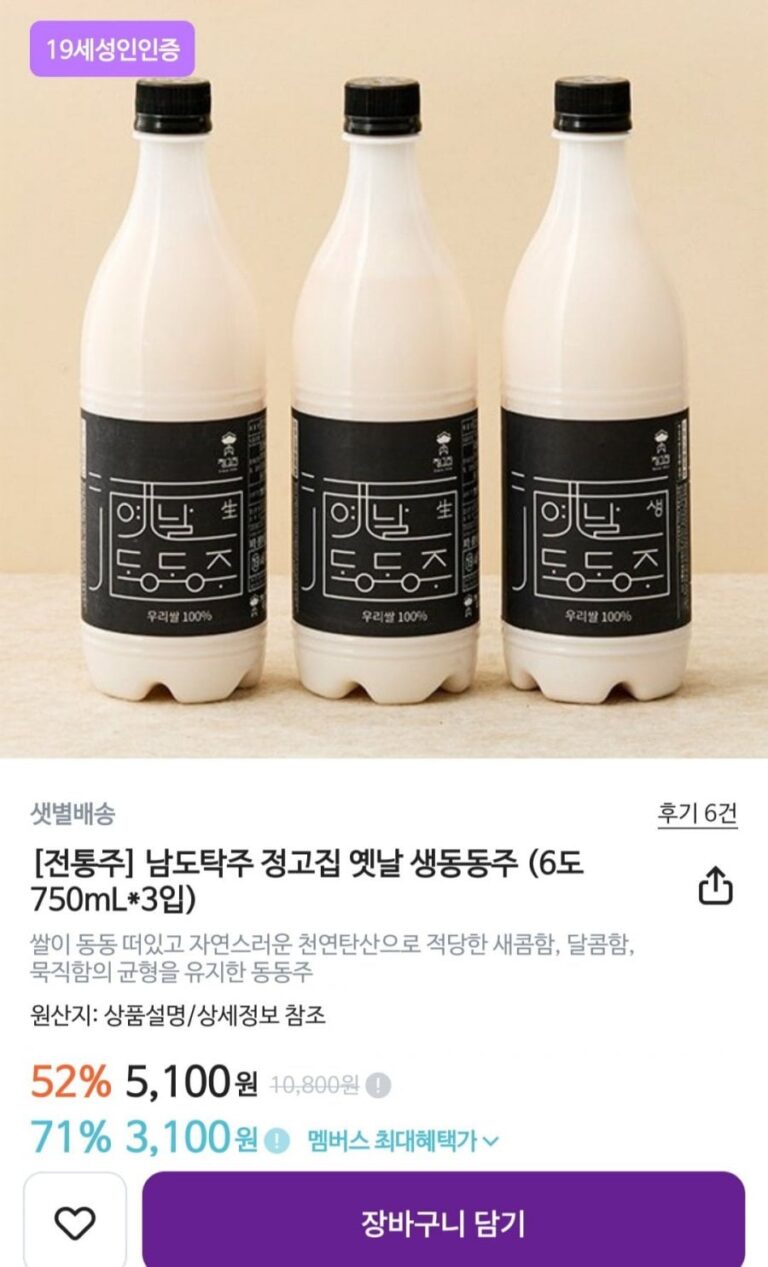Image resolution: width=768 pixels, height=1267 pixels.
Task: Add product to wishlist with heart
Action: [x=75, y=1220]
